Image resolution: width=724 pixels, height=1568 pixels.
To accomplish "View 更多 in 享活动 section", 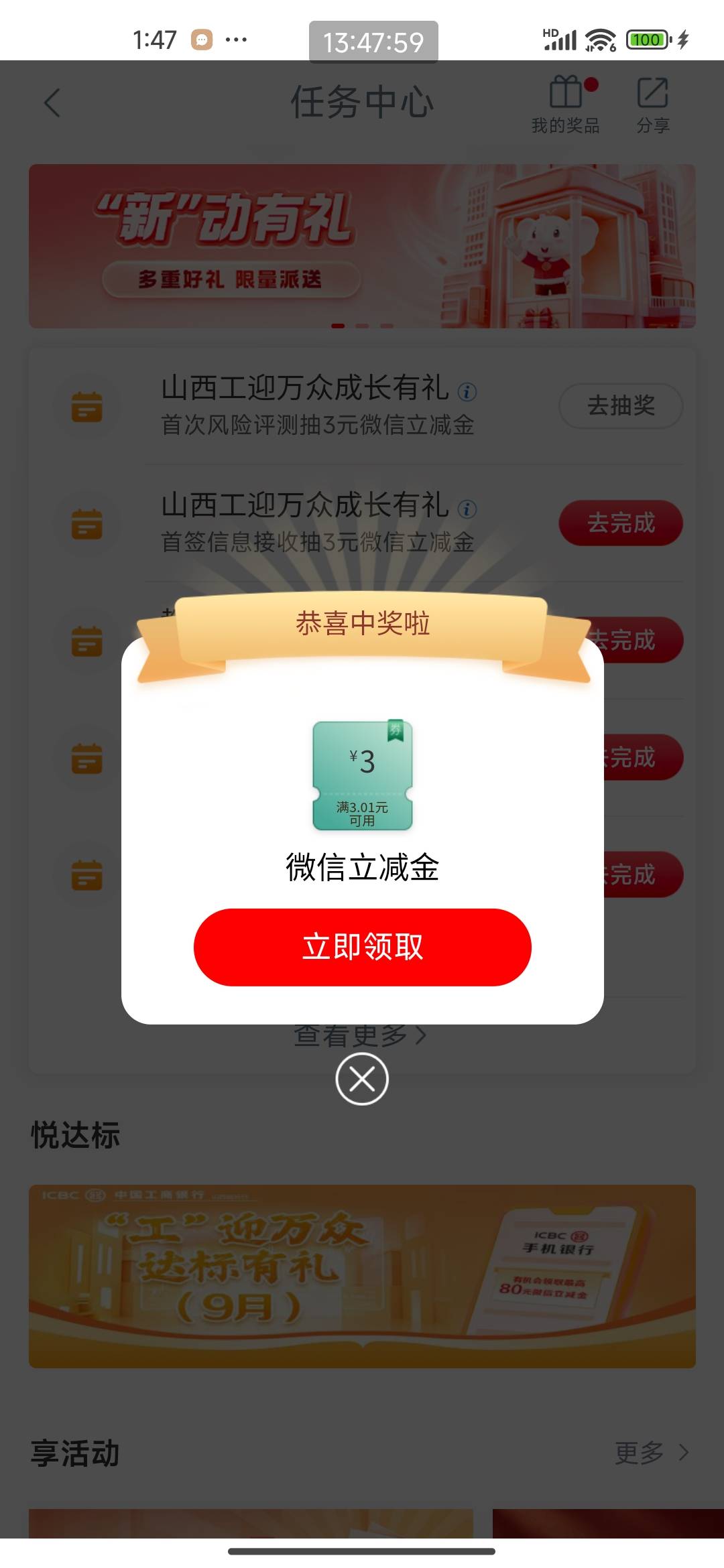I will (652, 1453).
